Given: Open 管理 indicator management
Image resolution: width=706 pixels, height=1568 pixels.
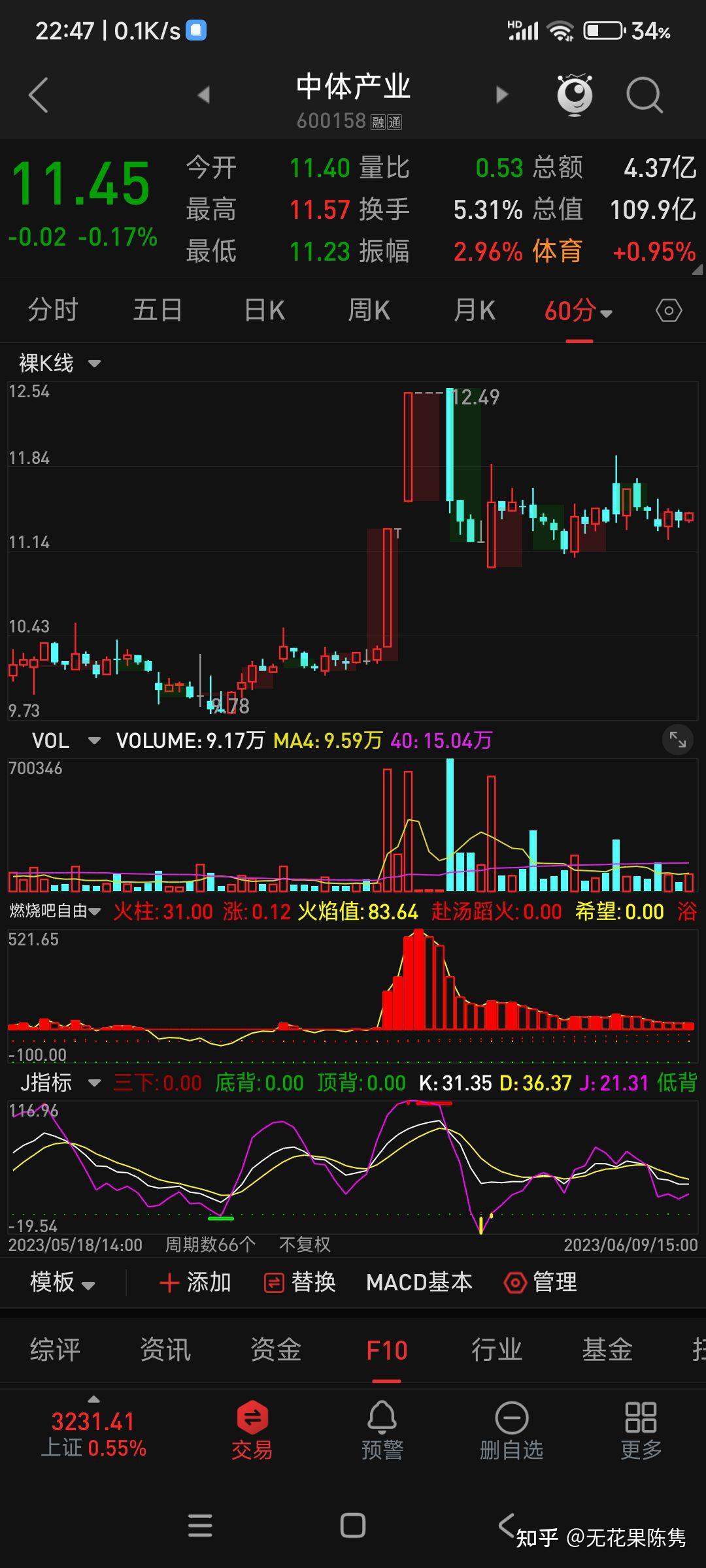Looking at the screenshot, I should point(541,1282).
